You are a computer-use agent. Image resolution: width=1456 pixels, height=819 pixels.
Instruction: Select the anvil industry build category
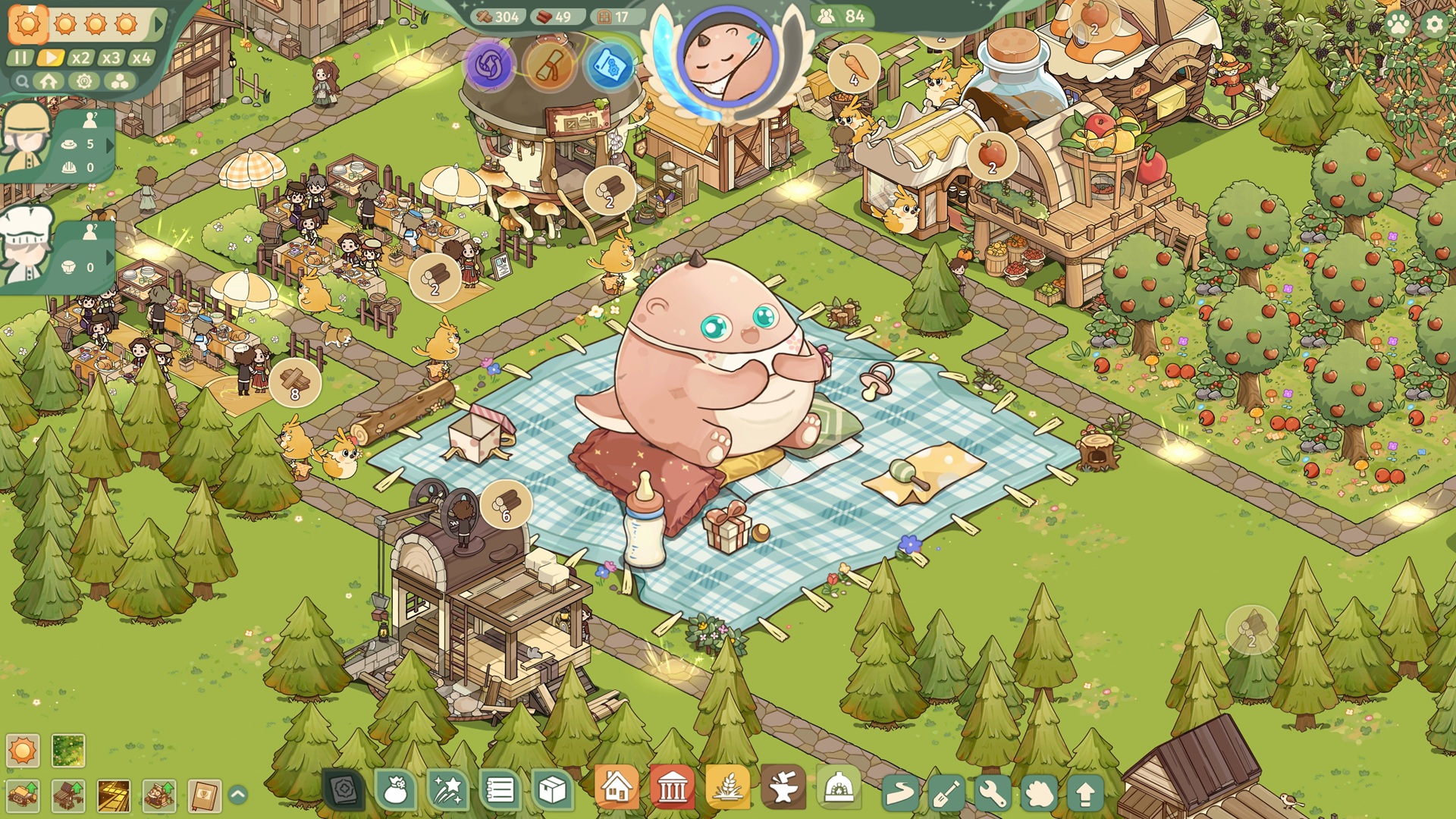(x=783, y=789)
